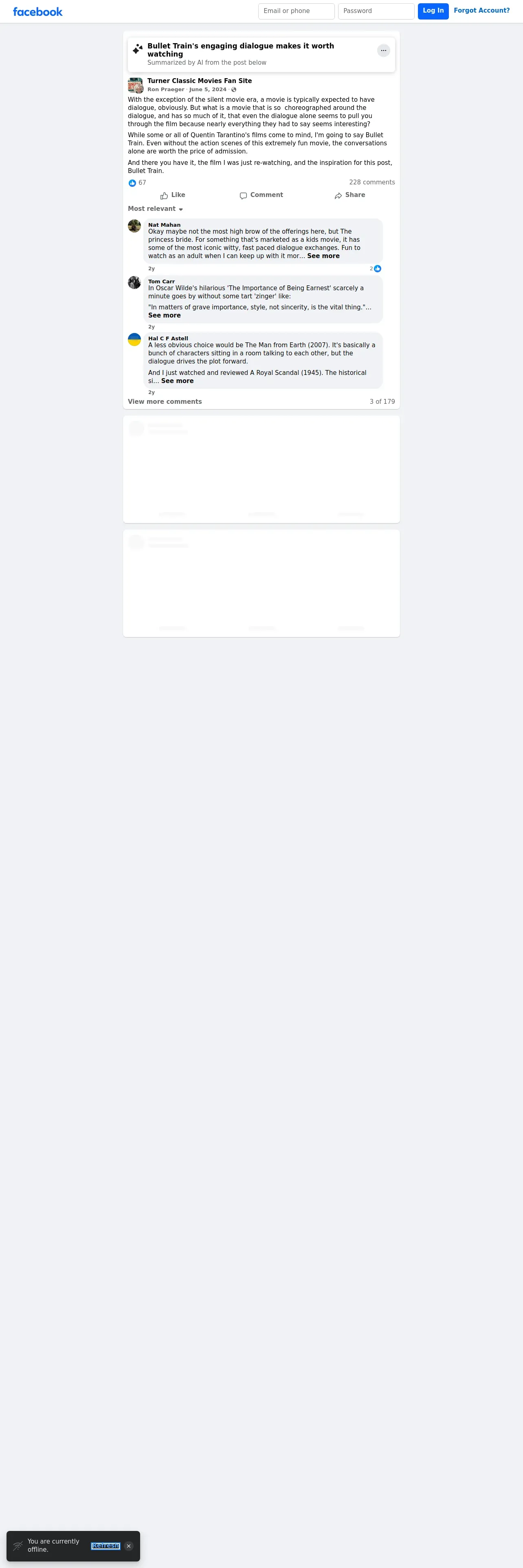Focus the Password field
This screenshot has width=523, height=1568.
pyautogui.click(x=376, y=11)
